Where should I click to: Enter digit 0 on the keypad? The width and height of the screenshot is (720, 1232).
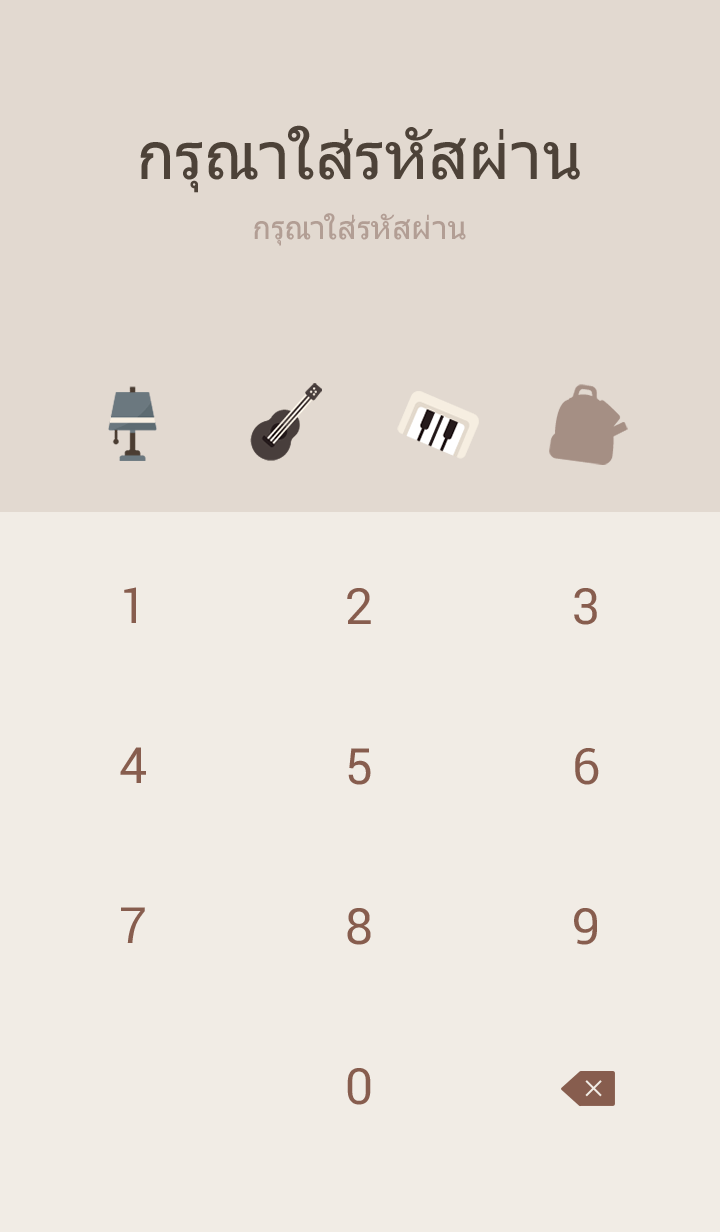click(x=359, y=1087)
